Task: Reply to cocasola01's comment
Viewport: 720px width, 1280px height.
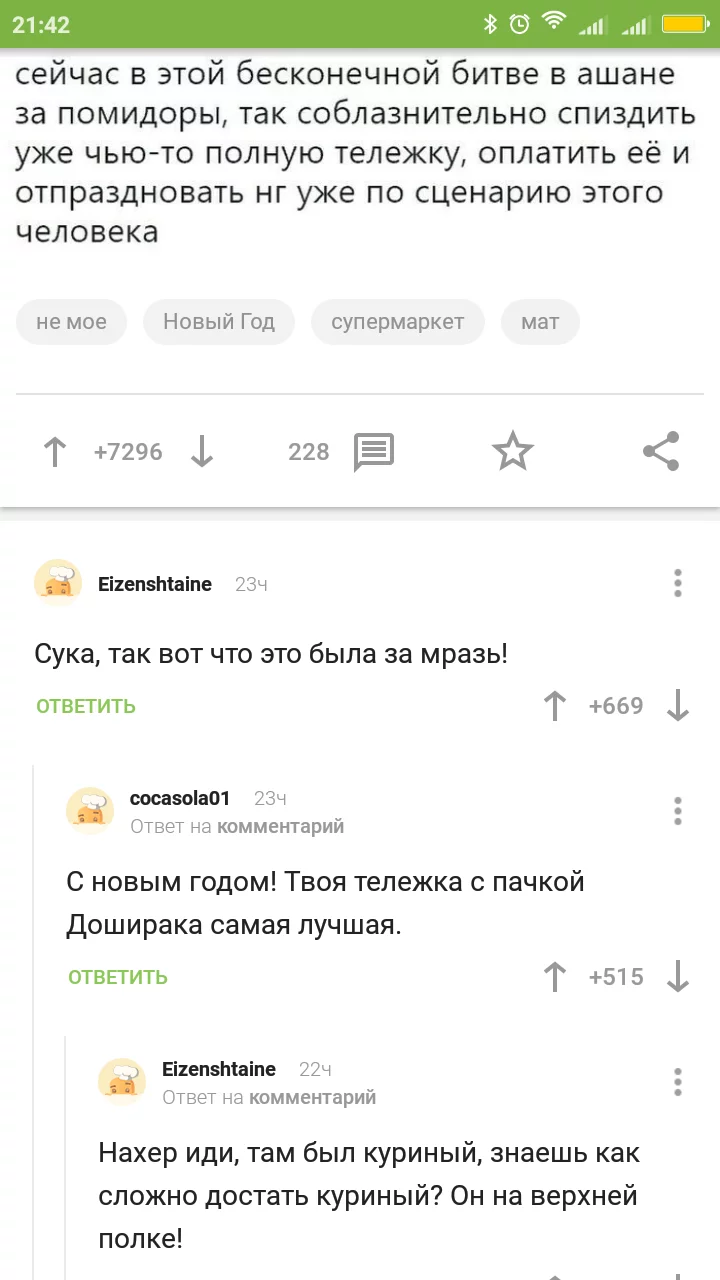Action: [118, 977]
